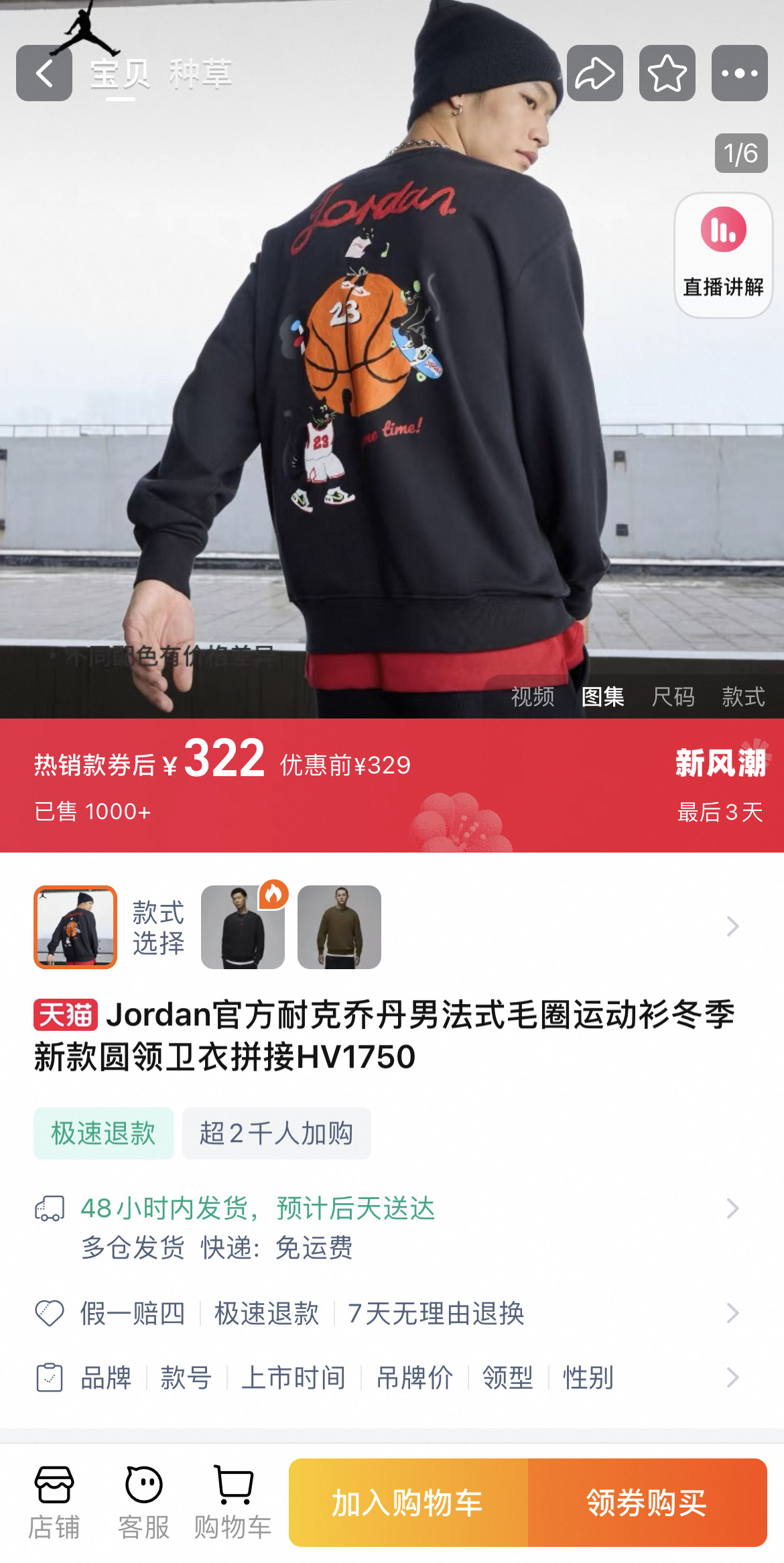The width and height of the screenshot is (784, 1563).
Task: Switch to the 种草 tab
Action: point(200,74)
